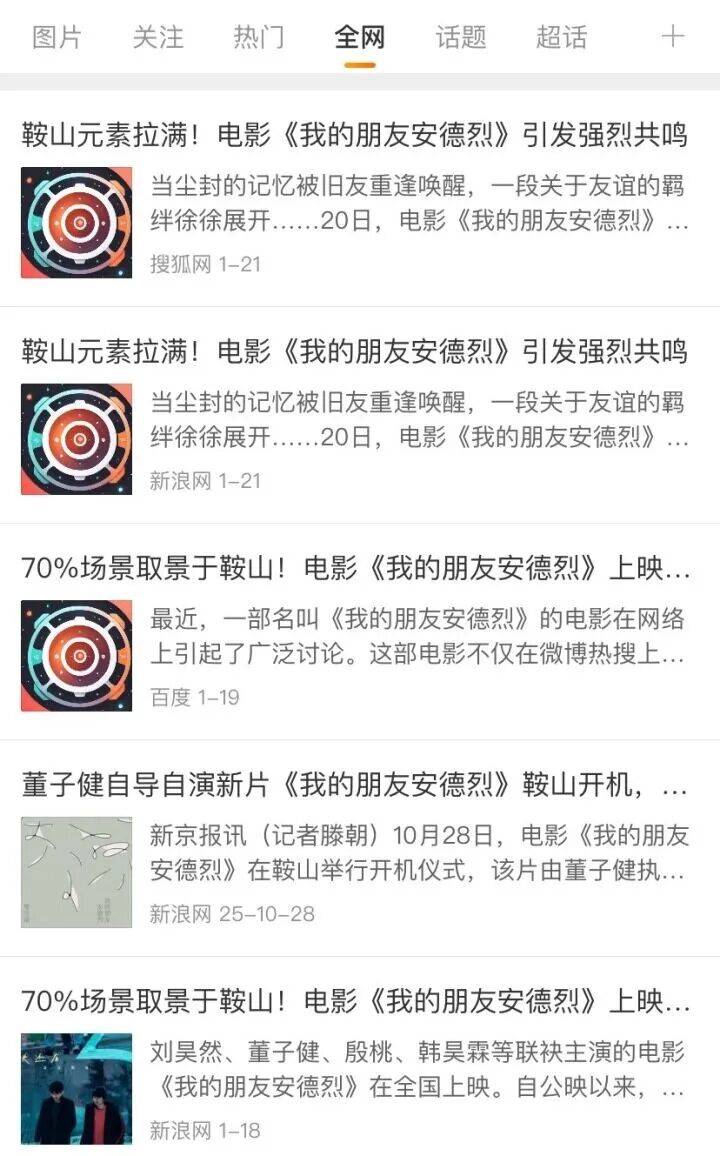Open the article 董子健自导自演新片 鞍山开机
Image resolution: width=720 pixels, height=1156 pixels.
pos(355,785)
